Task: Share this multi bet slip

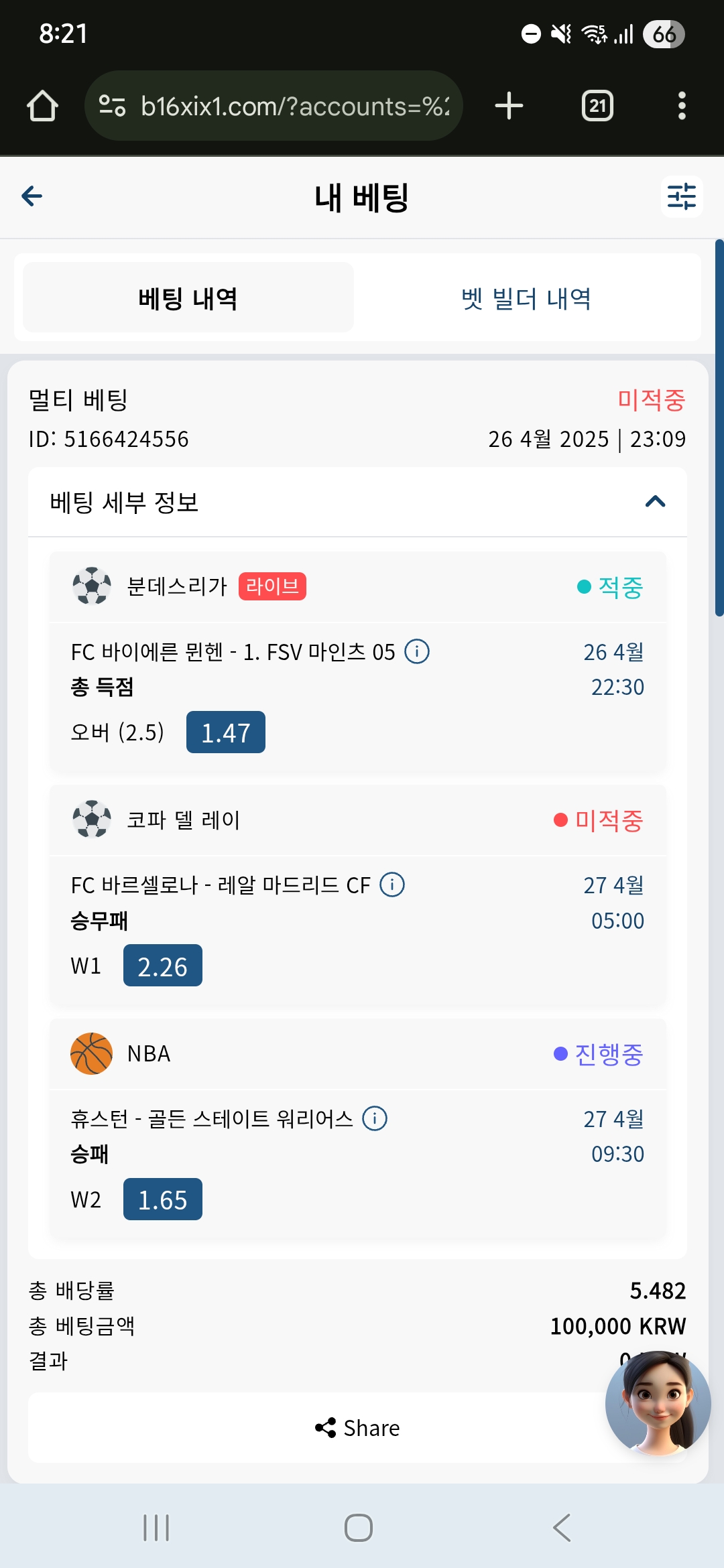Action: coord(357,1428)
